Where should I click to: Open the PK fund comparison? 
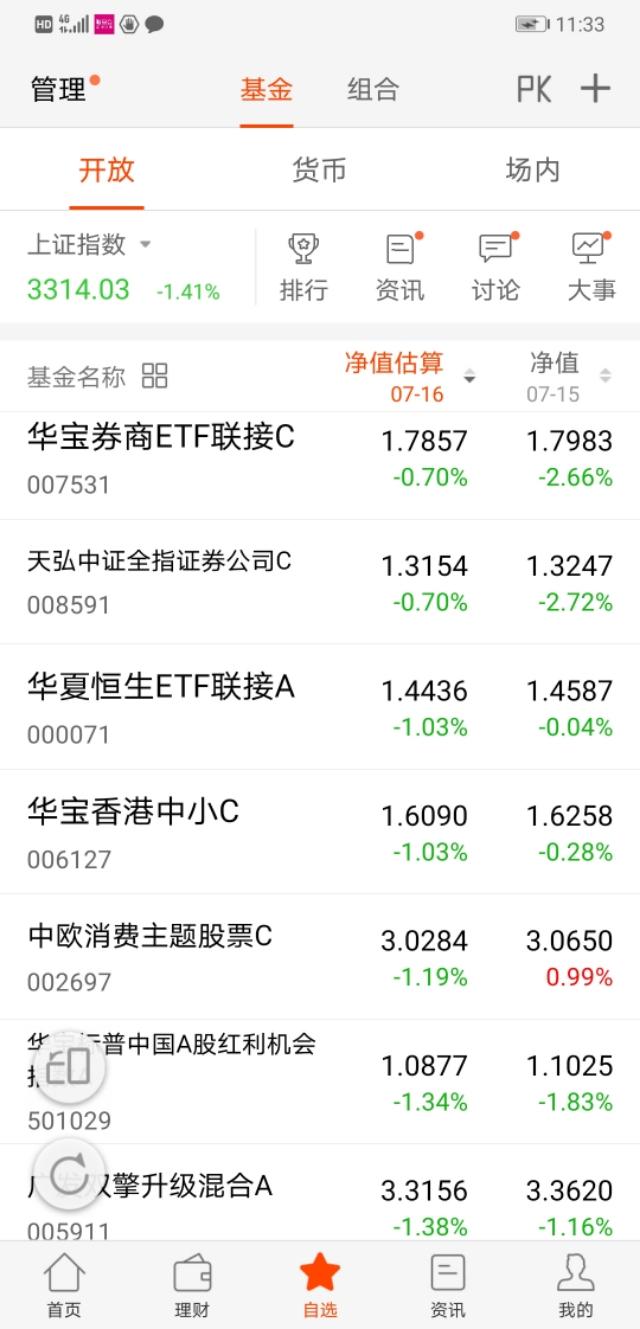coord(534,90)
